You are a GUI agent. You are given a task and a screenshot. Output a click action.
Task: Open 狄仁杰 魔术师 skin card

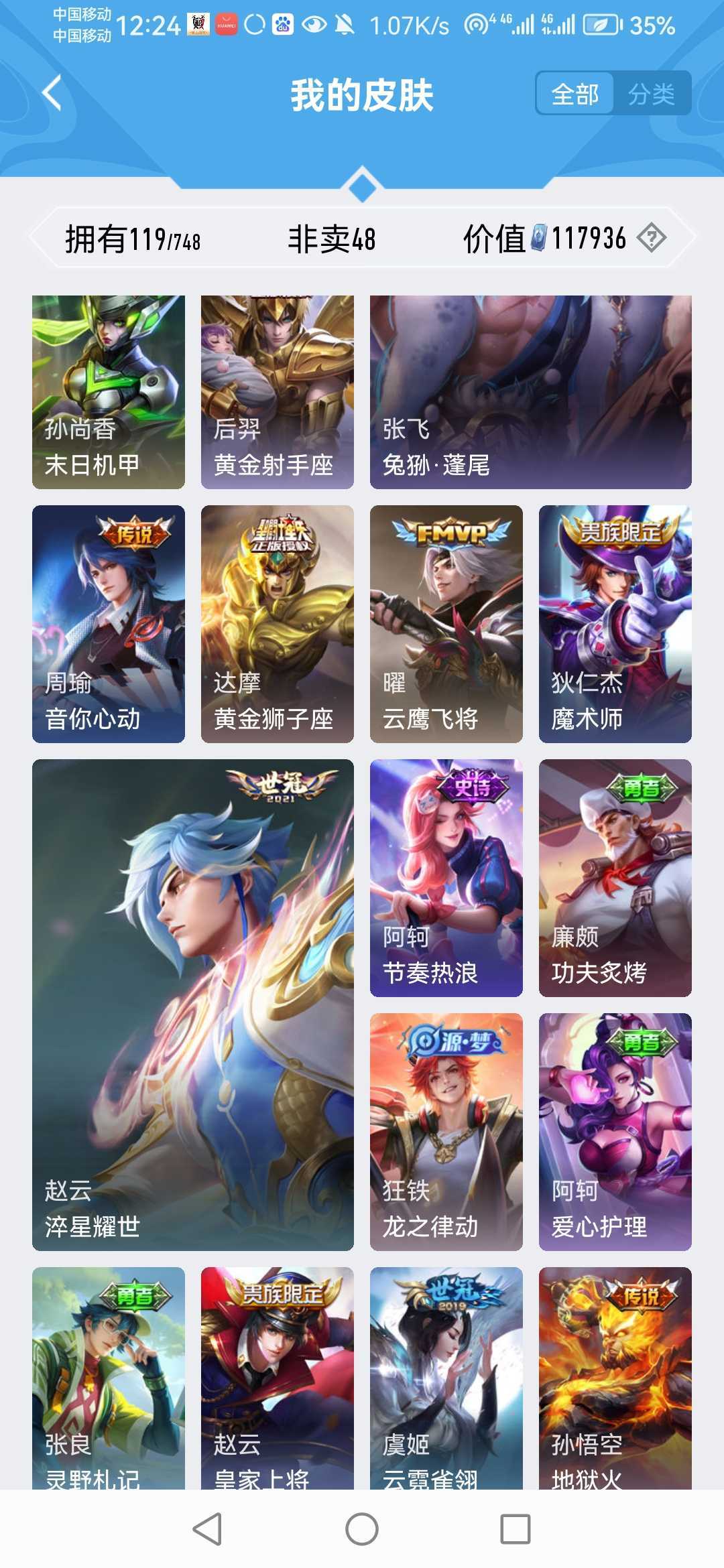[615, 624]
